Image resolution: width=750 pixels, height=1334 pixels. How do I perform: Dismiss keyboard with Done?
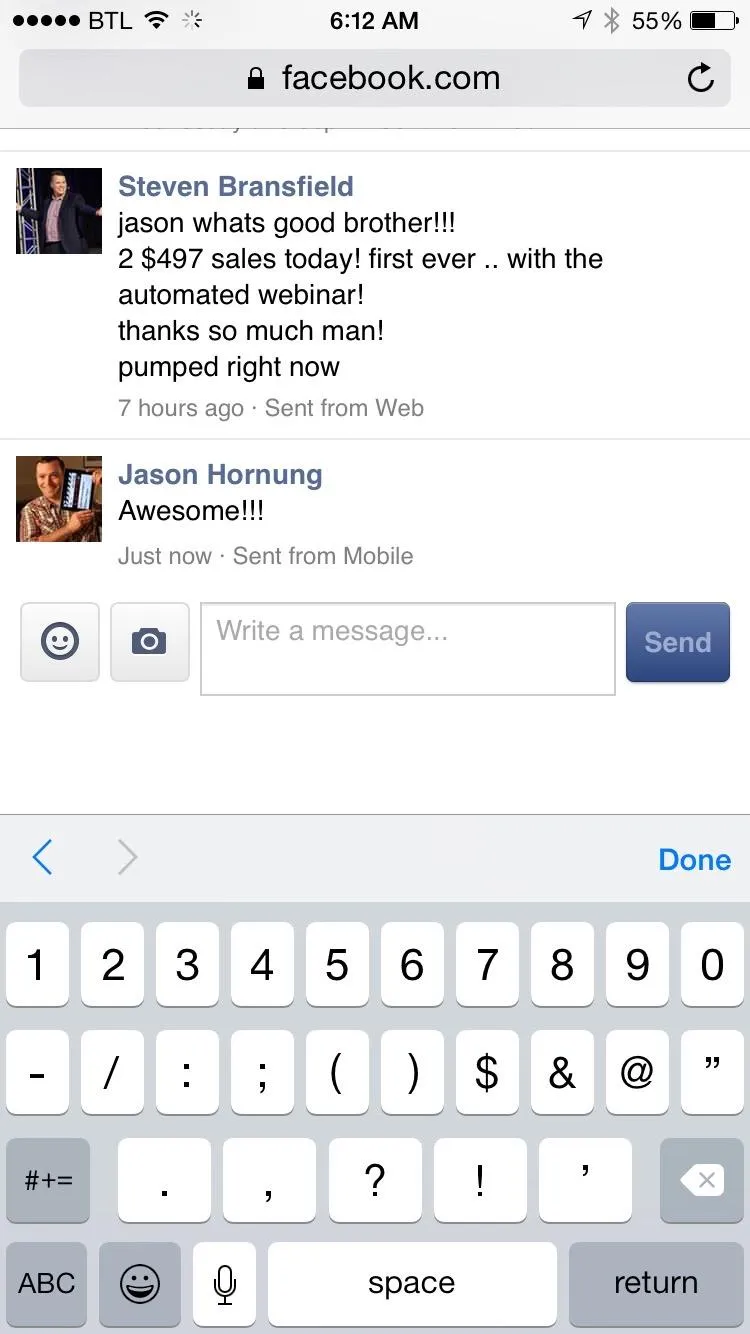tap(694, 859)
